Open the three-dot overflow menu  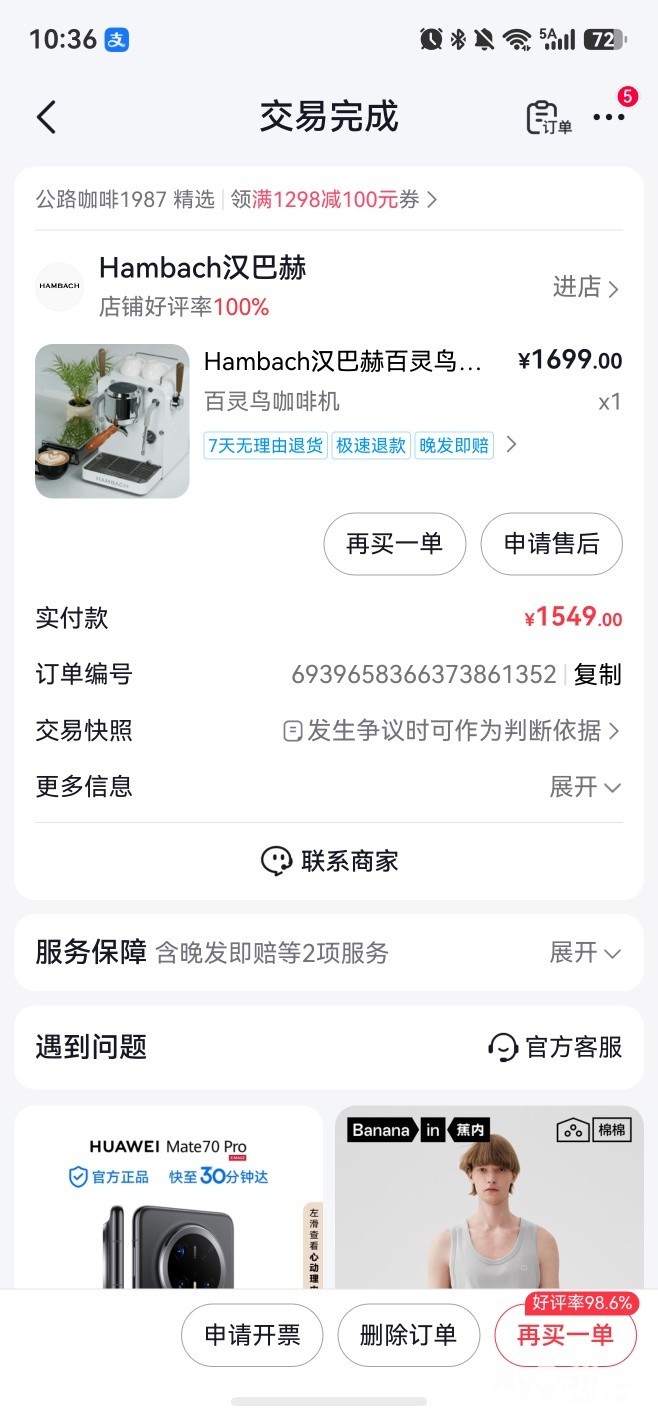609,117
